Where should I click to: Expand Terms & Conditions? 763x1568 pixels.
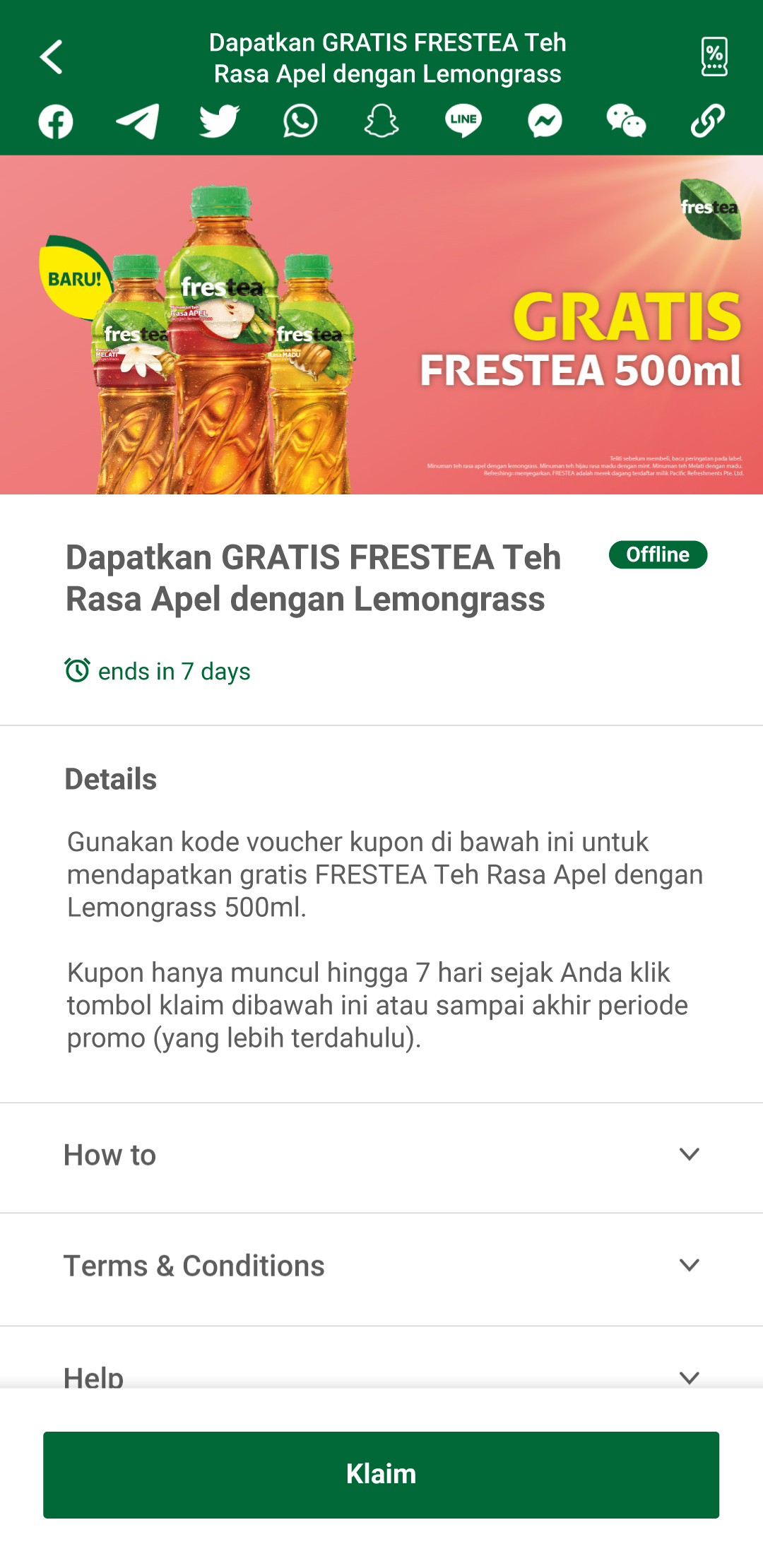tap(381, 1268)
